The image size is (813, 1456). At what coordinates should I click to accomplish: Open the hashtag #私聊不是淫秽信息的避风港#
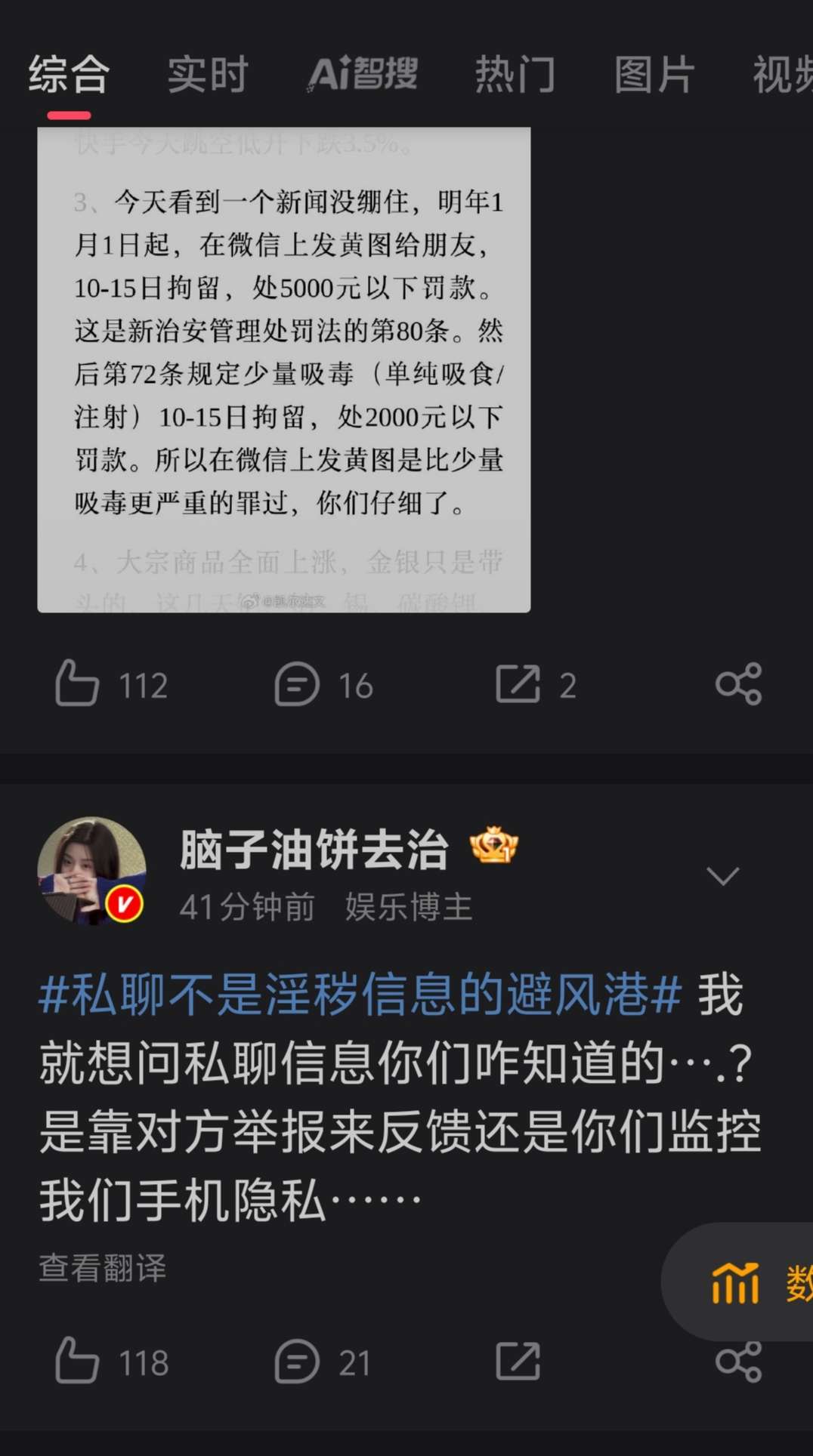click(x=360, y=995)
